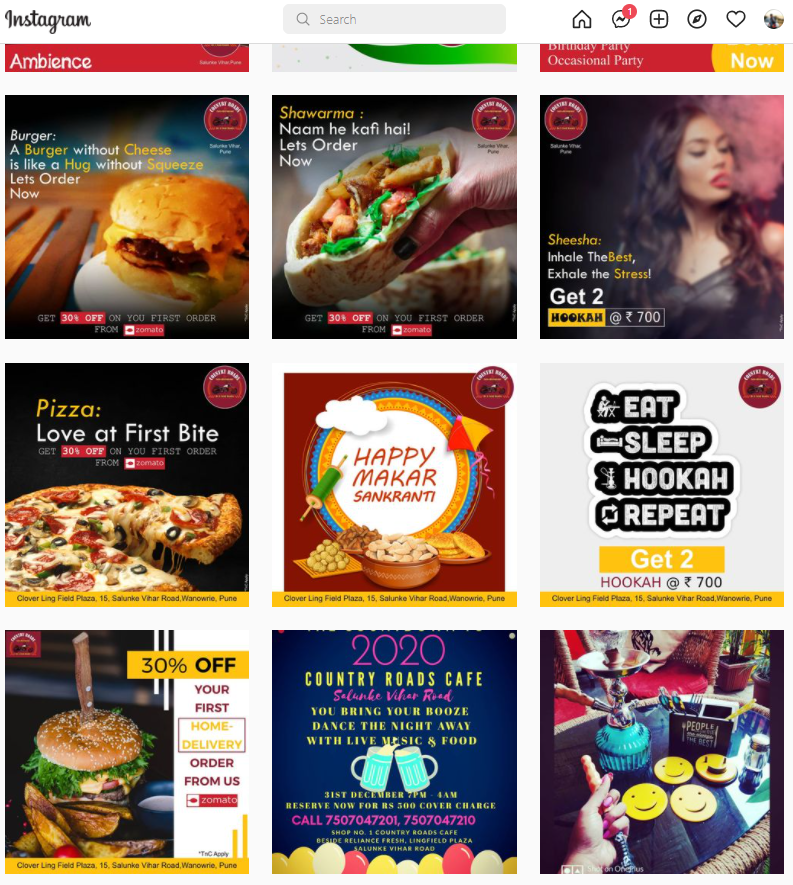View the 2020 Country Roads Cafe post

point(394,752)
